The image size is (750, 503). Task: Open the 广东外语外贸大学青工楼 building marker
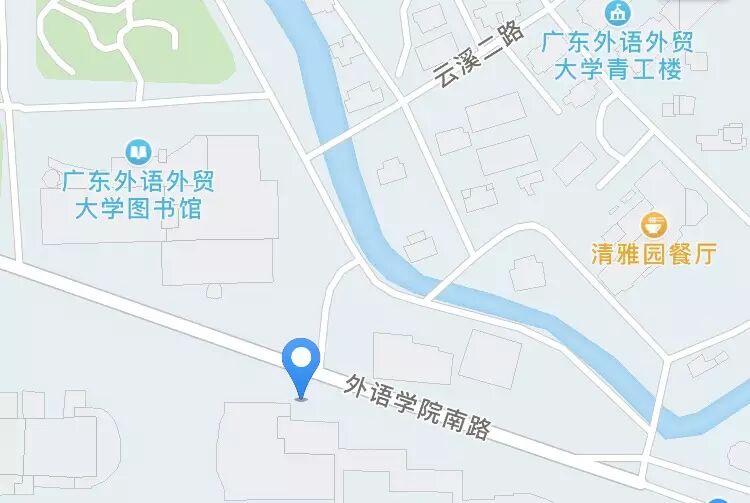(617, 13)
